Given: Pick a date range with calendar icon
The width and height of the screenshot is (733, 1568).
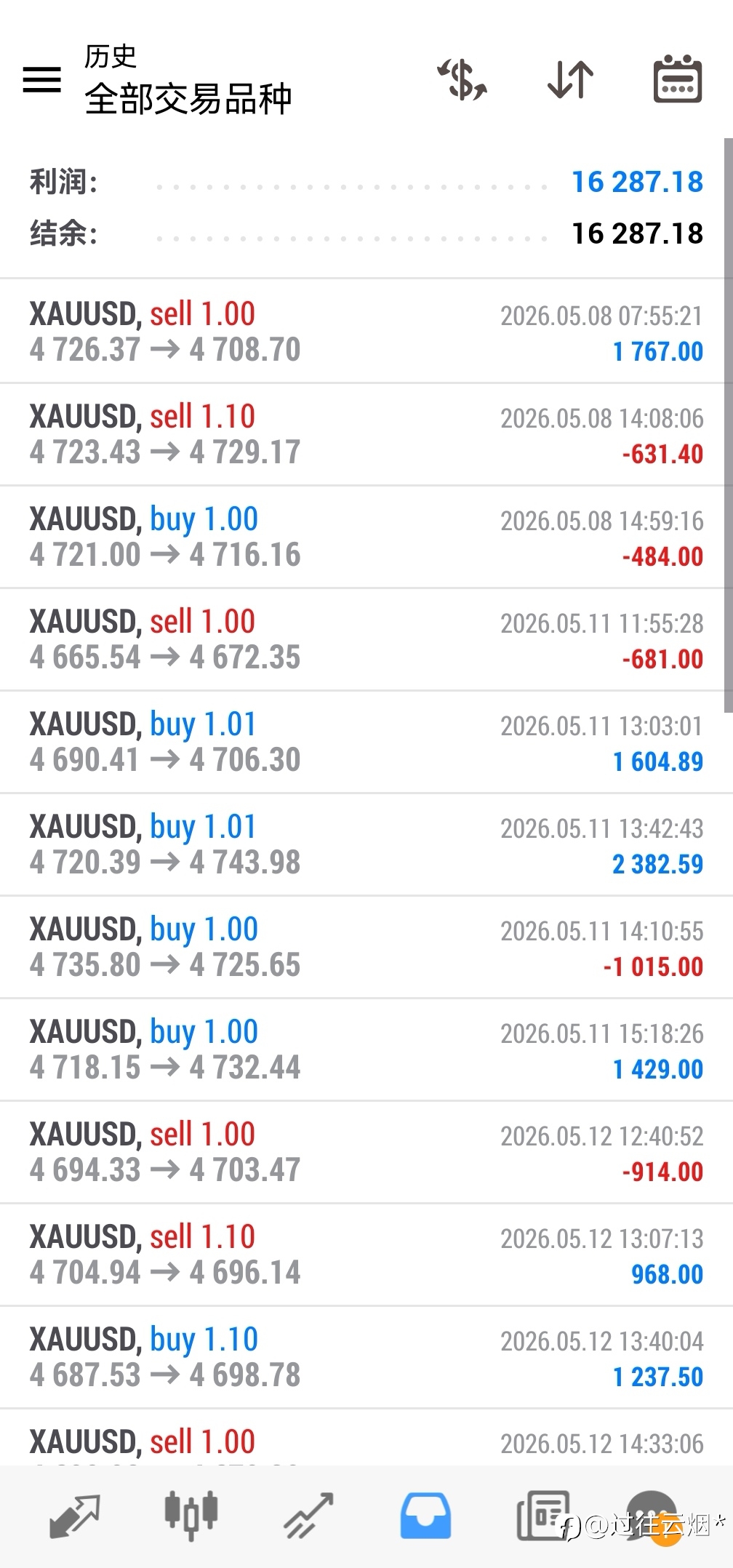Looking at the screenshot, I should point(677,79).
